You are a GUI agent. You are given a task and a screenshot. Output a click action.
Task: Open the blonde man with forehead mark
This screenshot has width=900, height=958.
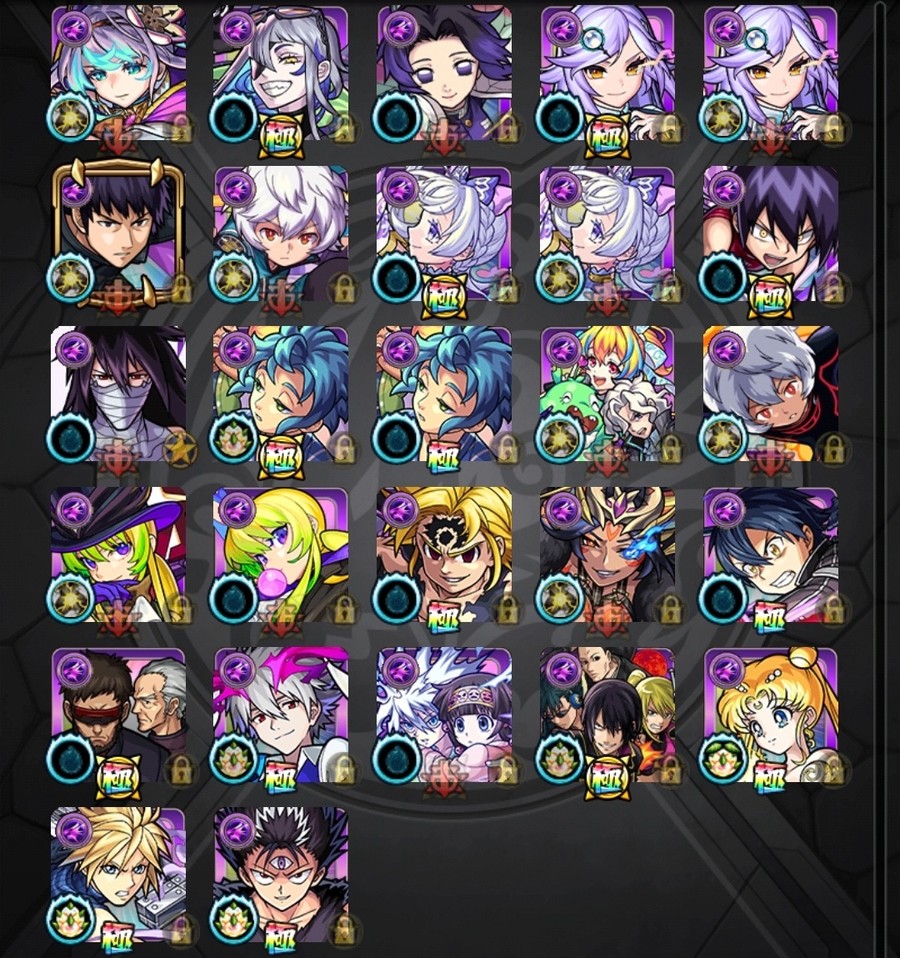[x=444, y=556]
